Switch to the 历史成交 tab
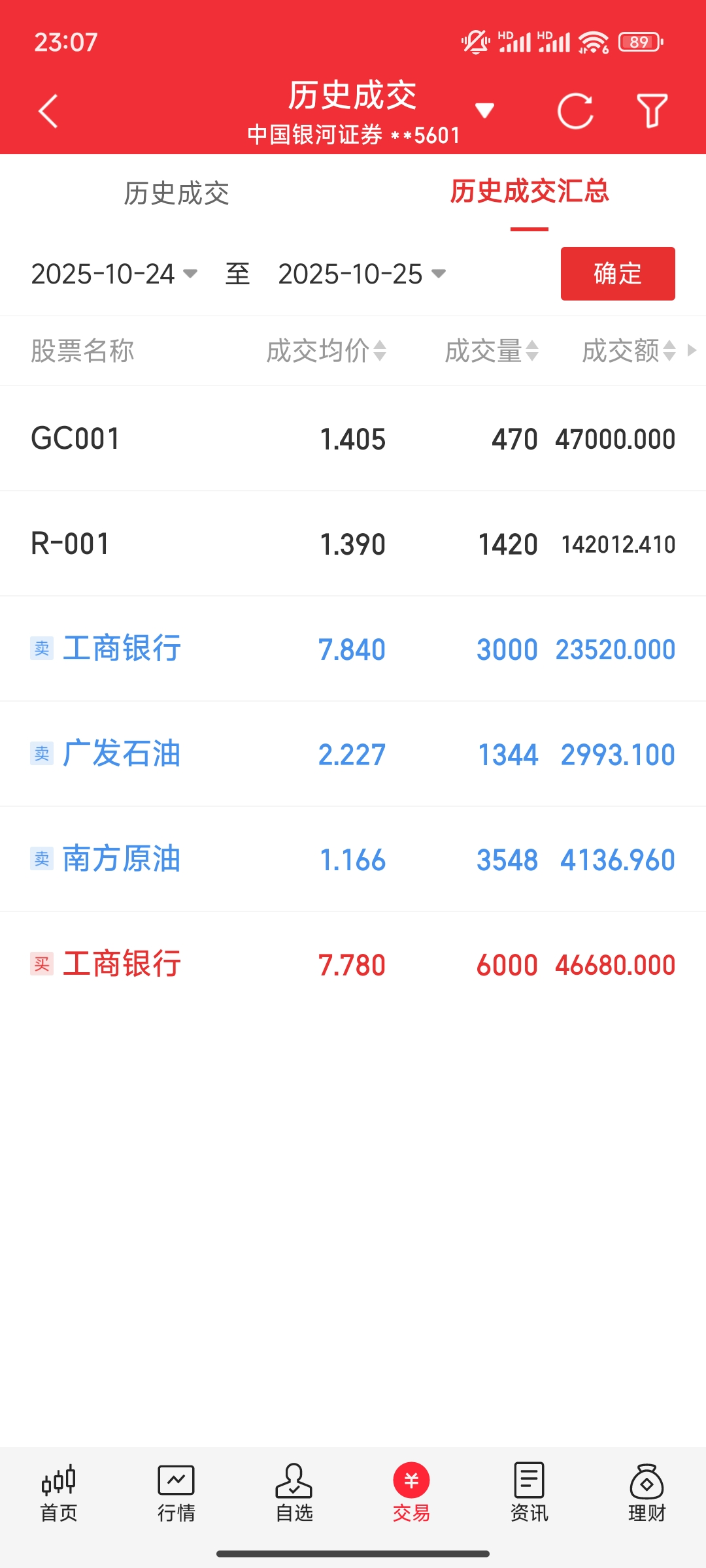The image size is (706, 1568). 176,193
